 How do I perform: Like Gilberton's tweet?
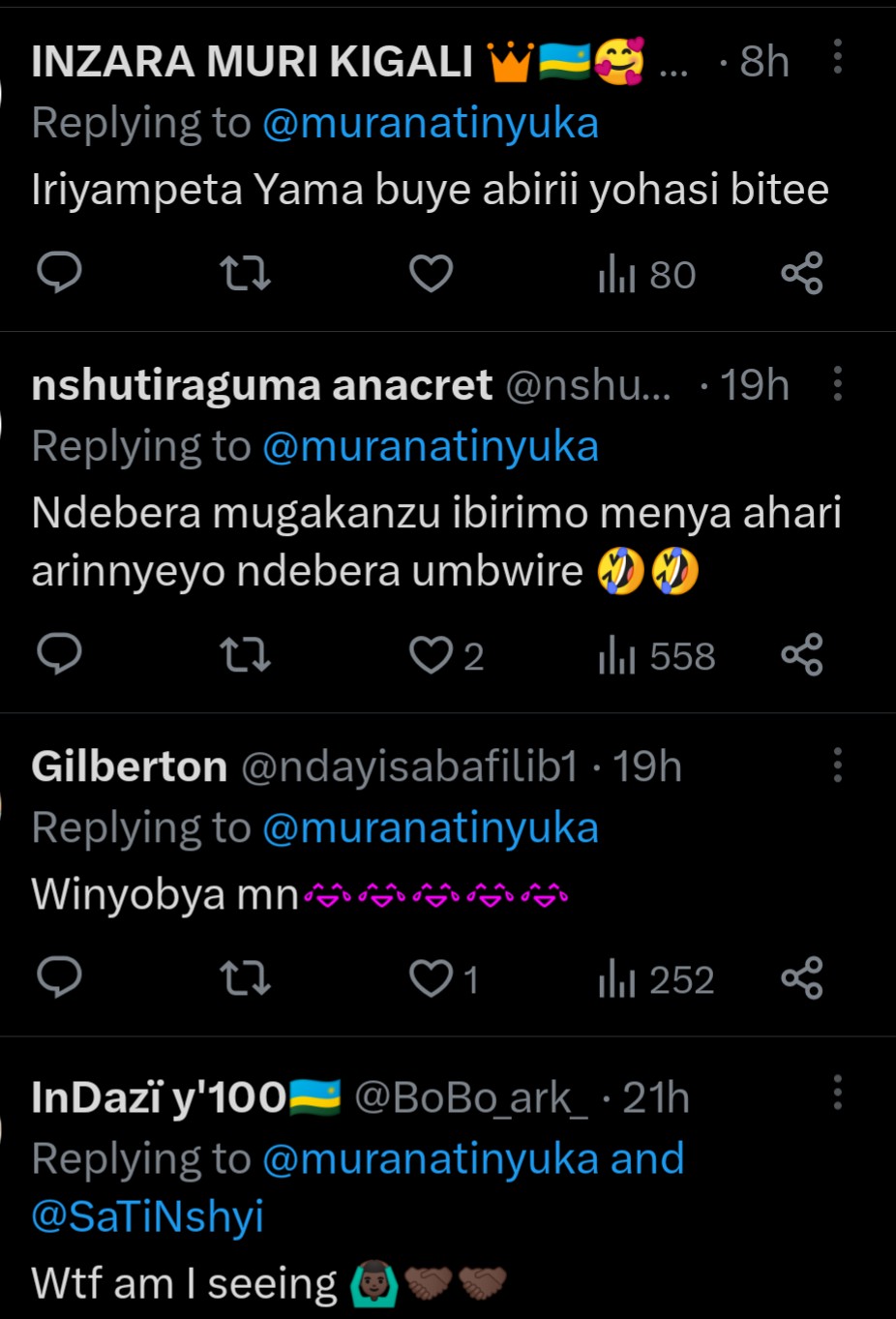click(431, 978)
